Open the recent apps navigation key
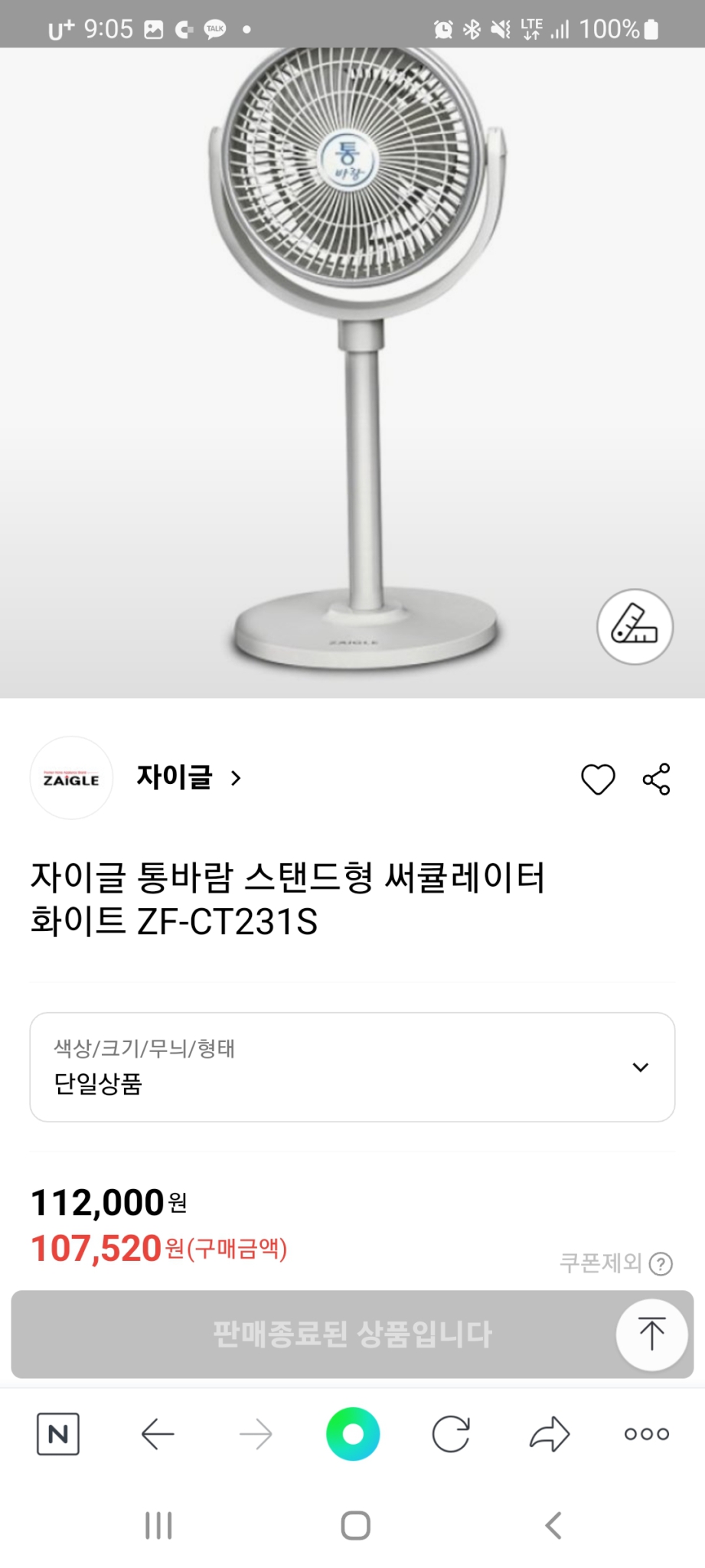Screen dimensions: 705x1568 [158, 1524]
